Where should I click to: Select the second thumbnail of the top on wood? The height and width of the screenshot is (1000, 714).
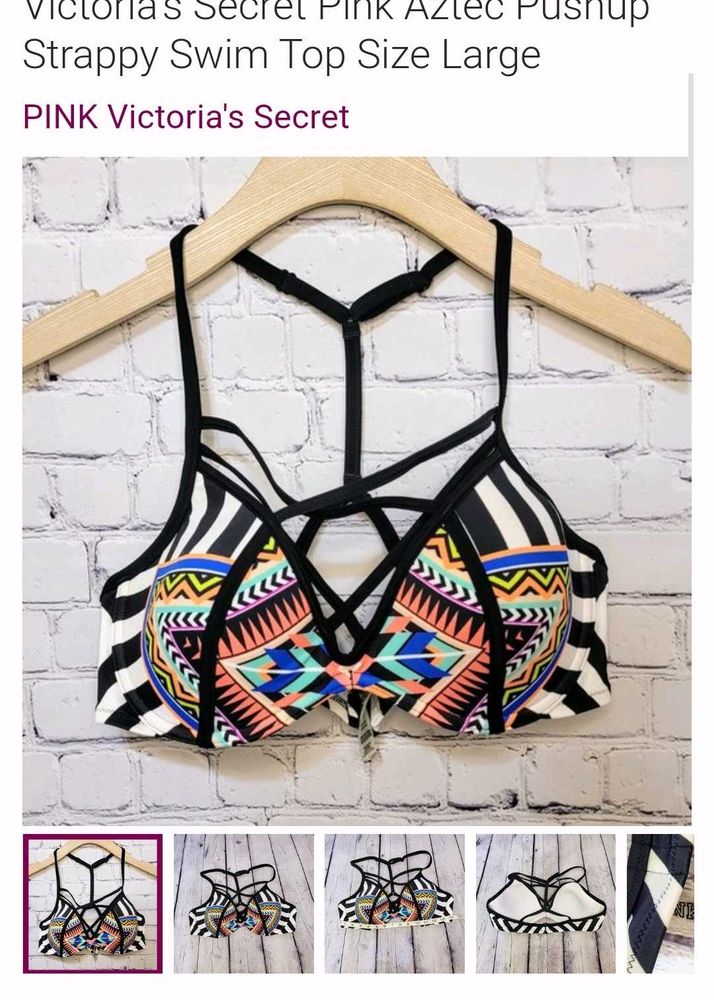pos(243,904)
